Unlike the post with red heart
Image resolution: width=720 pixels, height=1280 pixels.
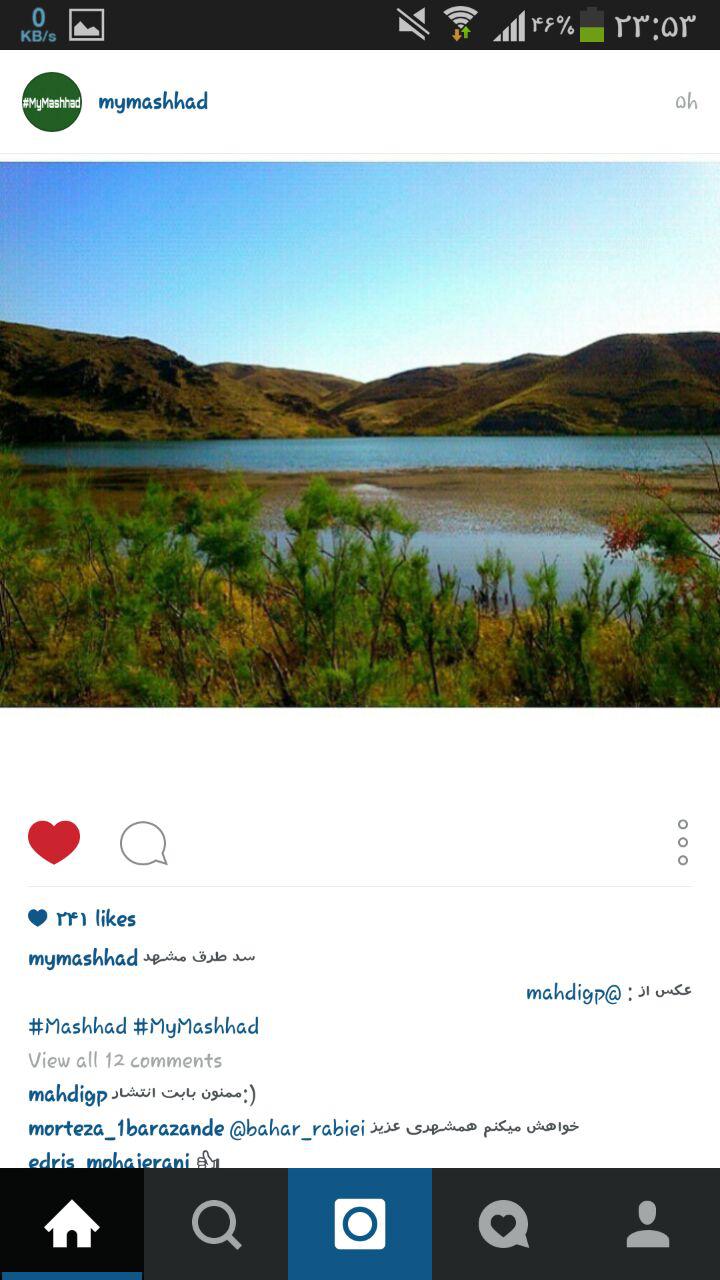tap(54, 842)
